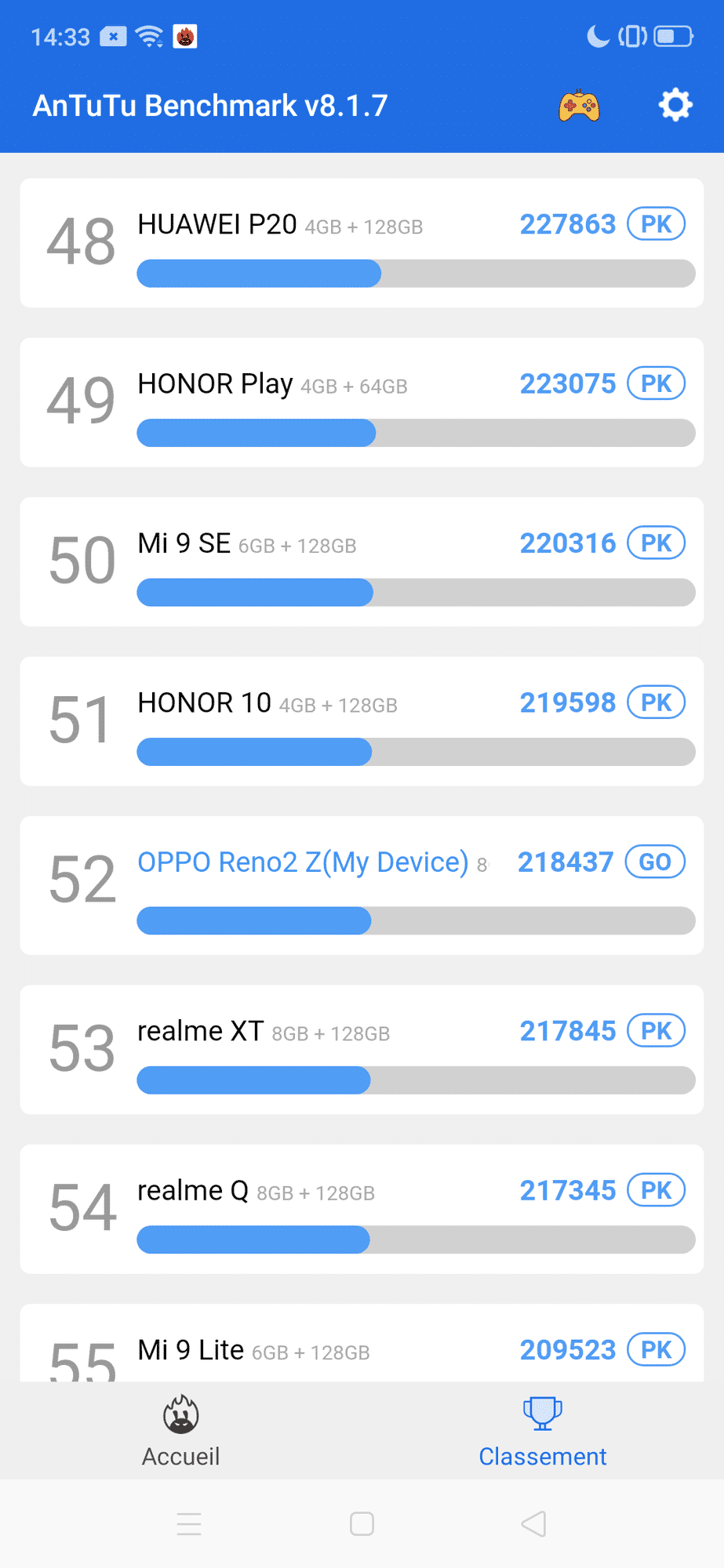The image size is (724, 1568).
Task: Switch to the Accueil tab
Action: (181, 1432)
